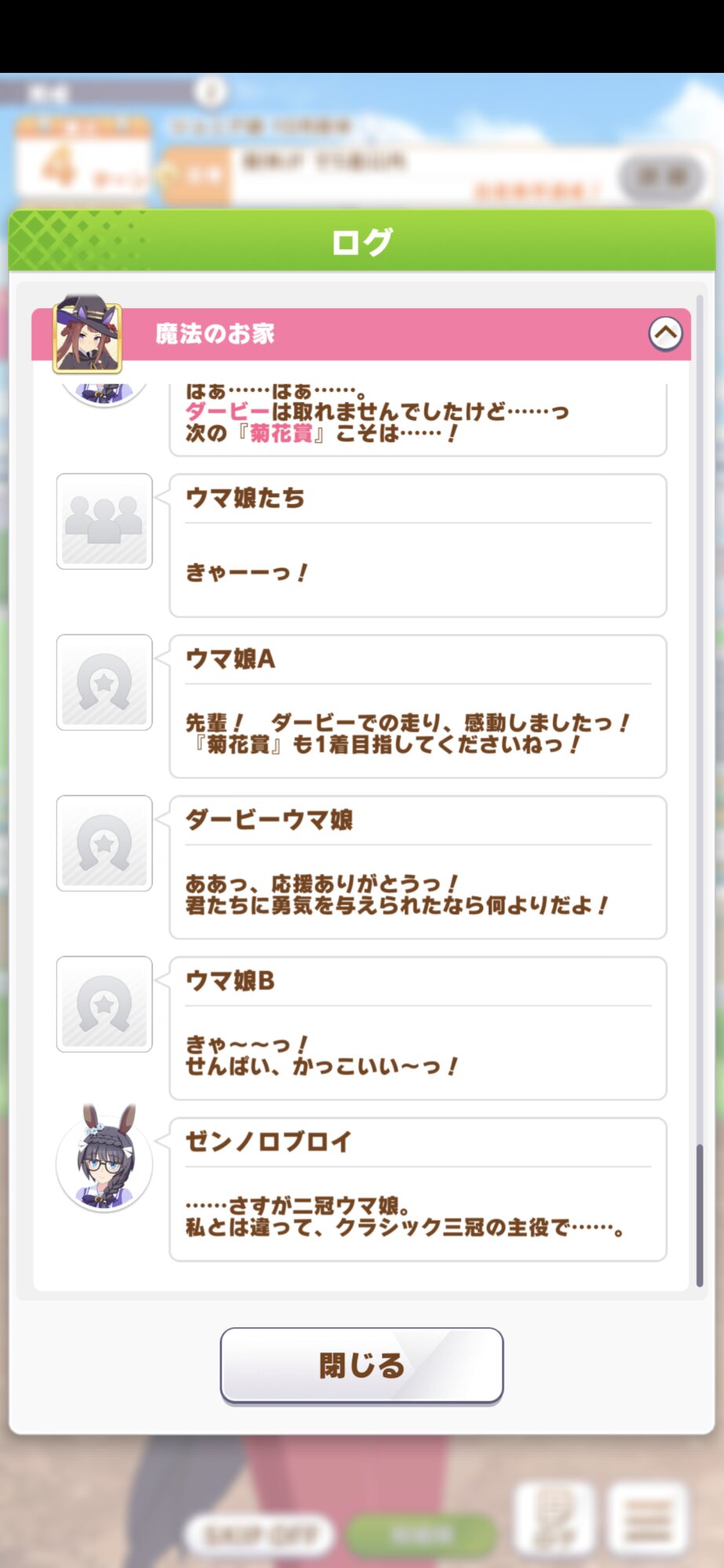
Task: Collapse the 魔法のお家 section chevron
Action: pyautogui.click(x=665, y=334)
